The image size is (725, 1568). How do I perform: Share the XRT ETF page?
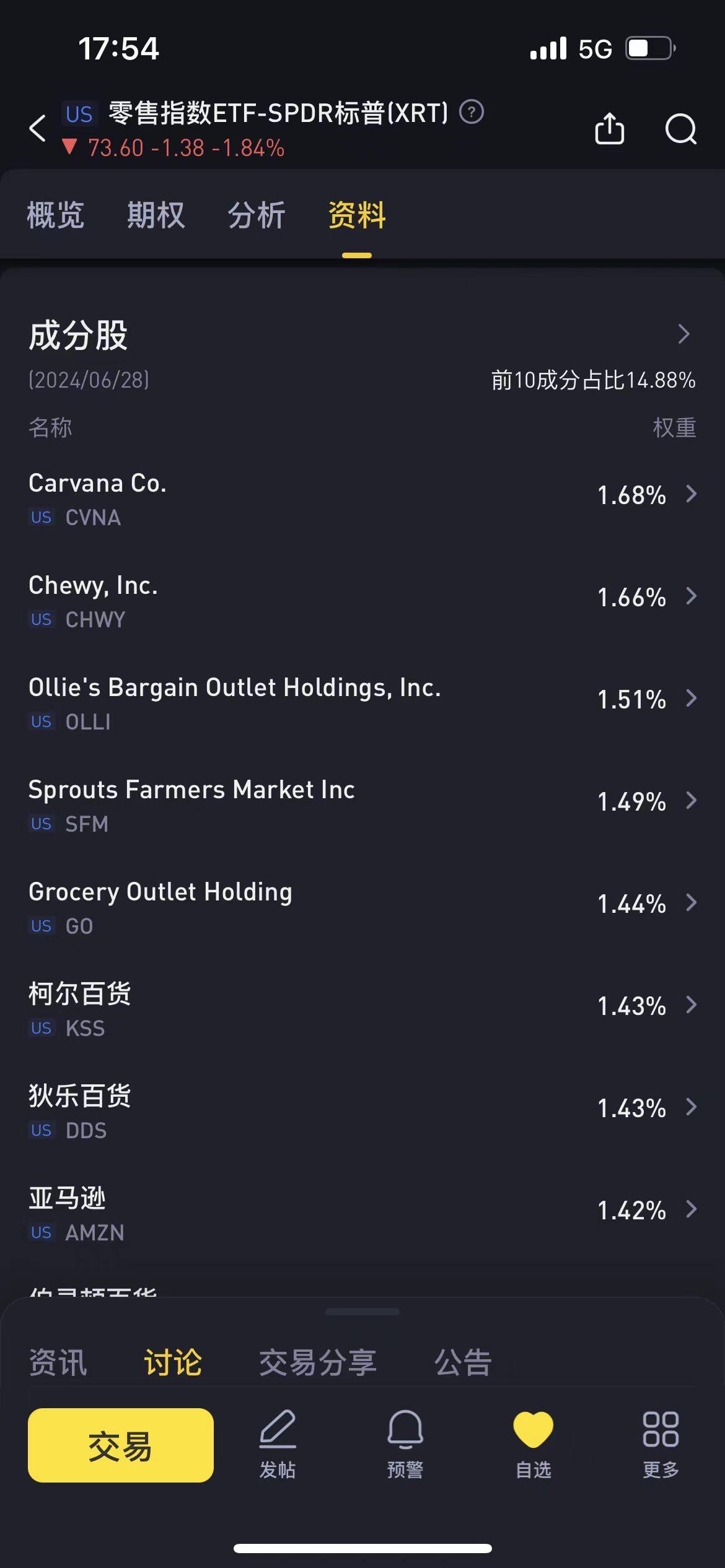pos(609,129)
